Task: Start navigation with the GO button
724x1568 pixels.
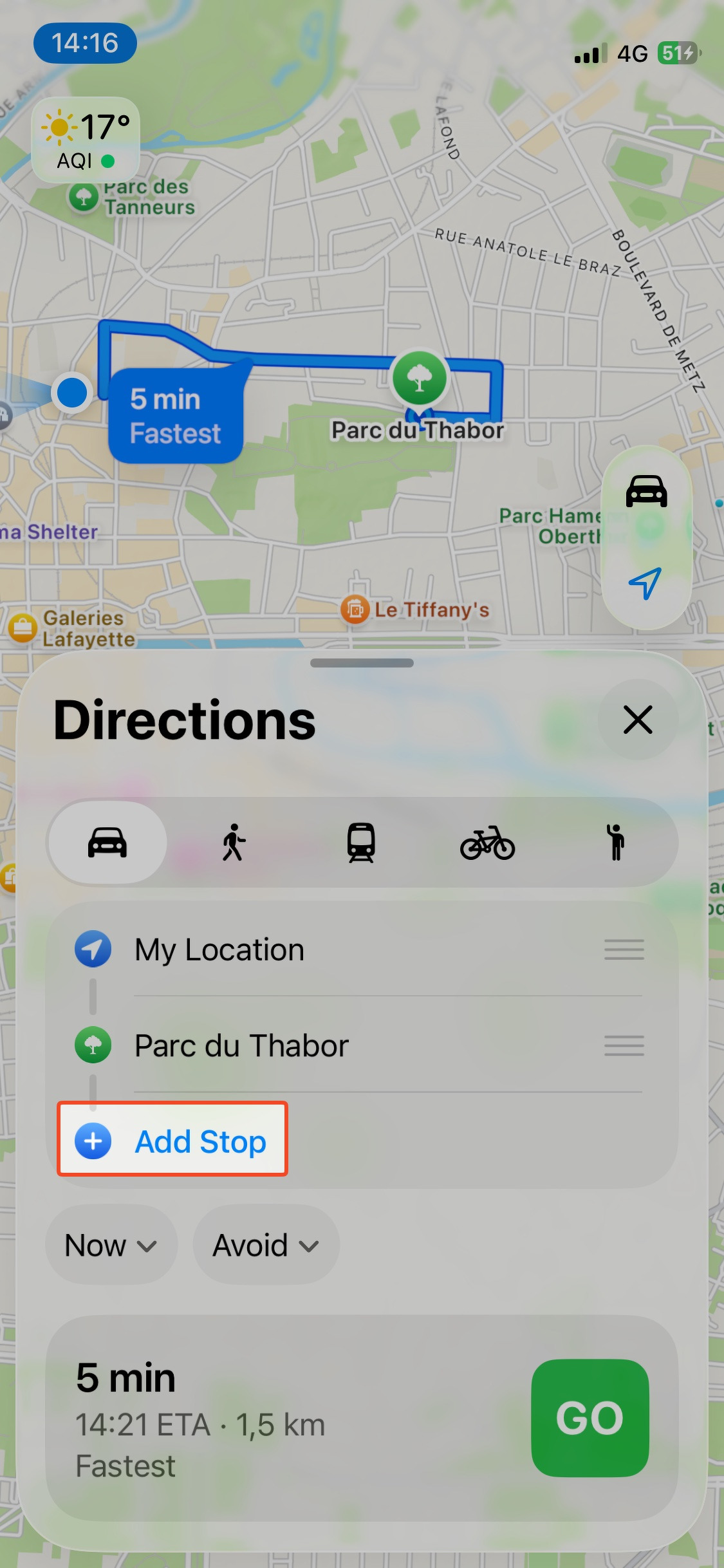Action: [589, 1418]
